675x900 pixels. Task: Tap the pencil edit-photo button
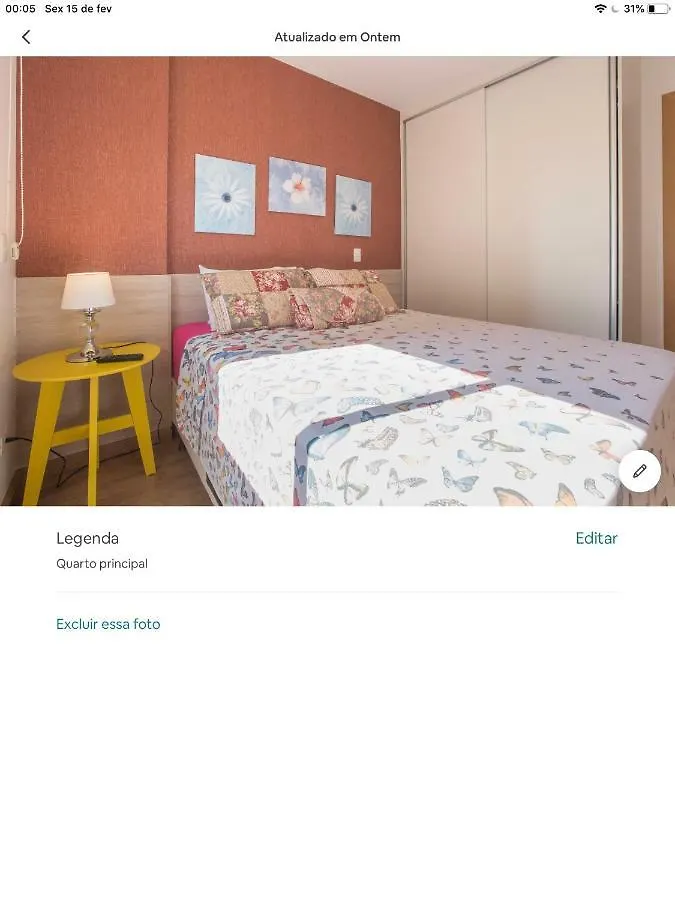point(639,471)
